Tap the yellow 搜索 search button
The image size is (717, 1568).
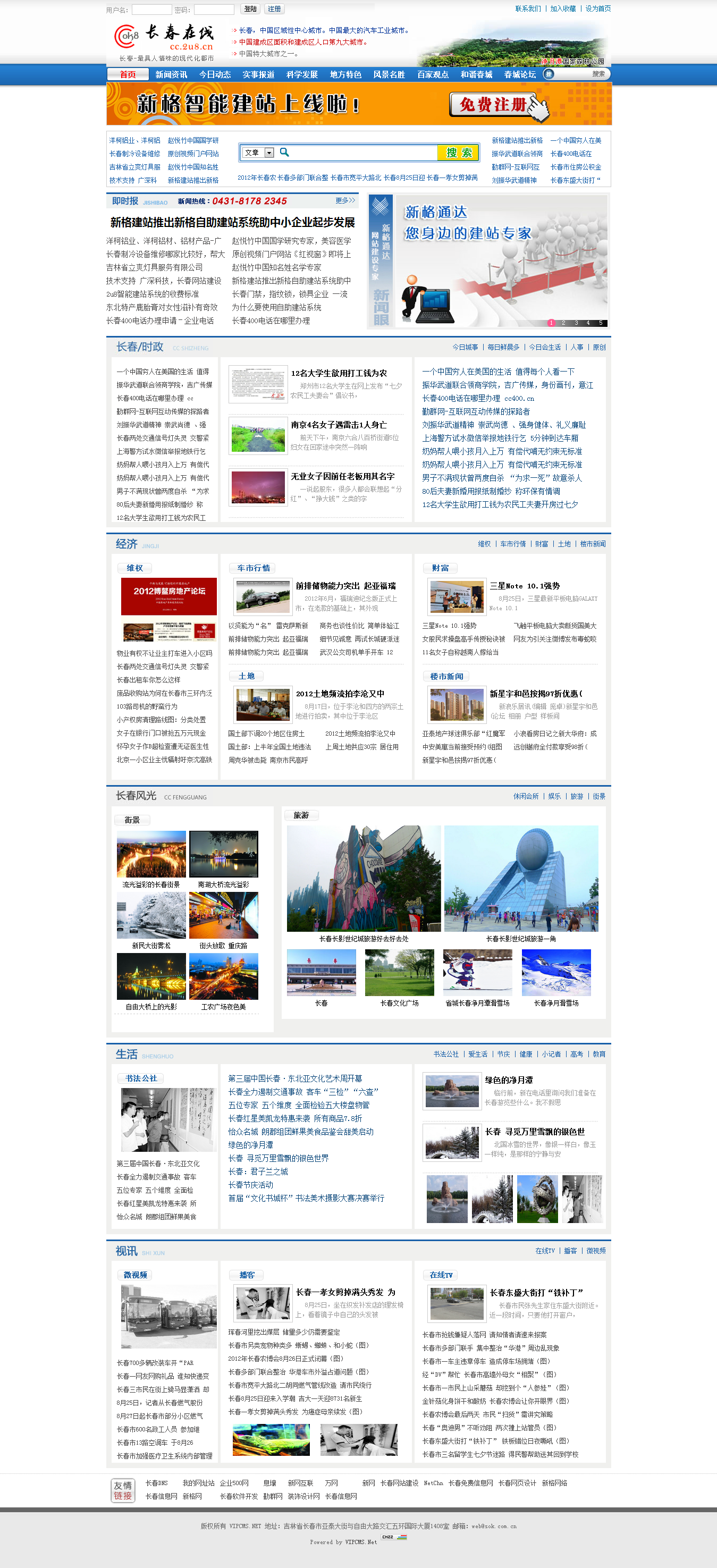[458, 153]
